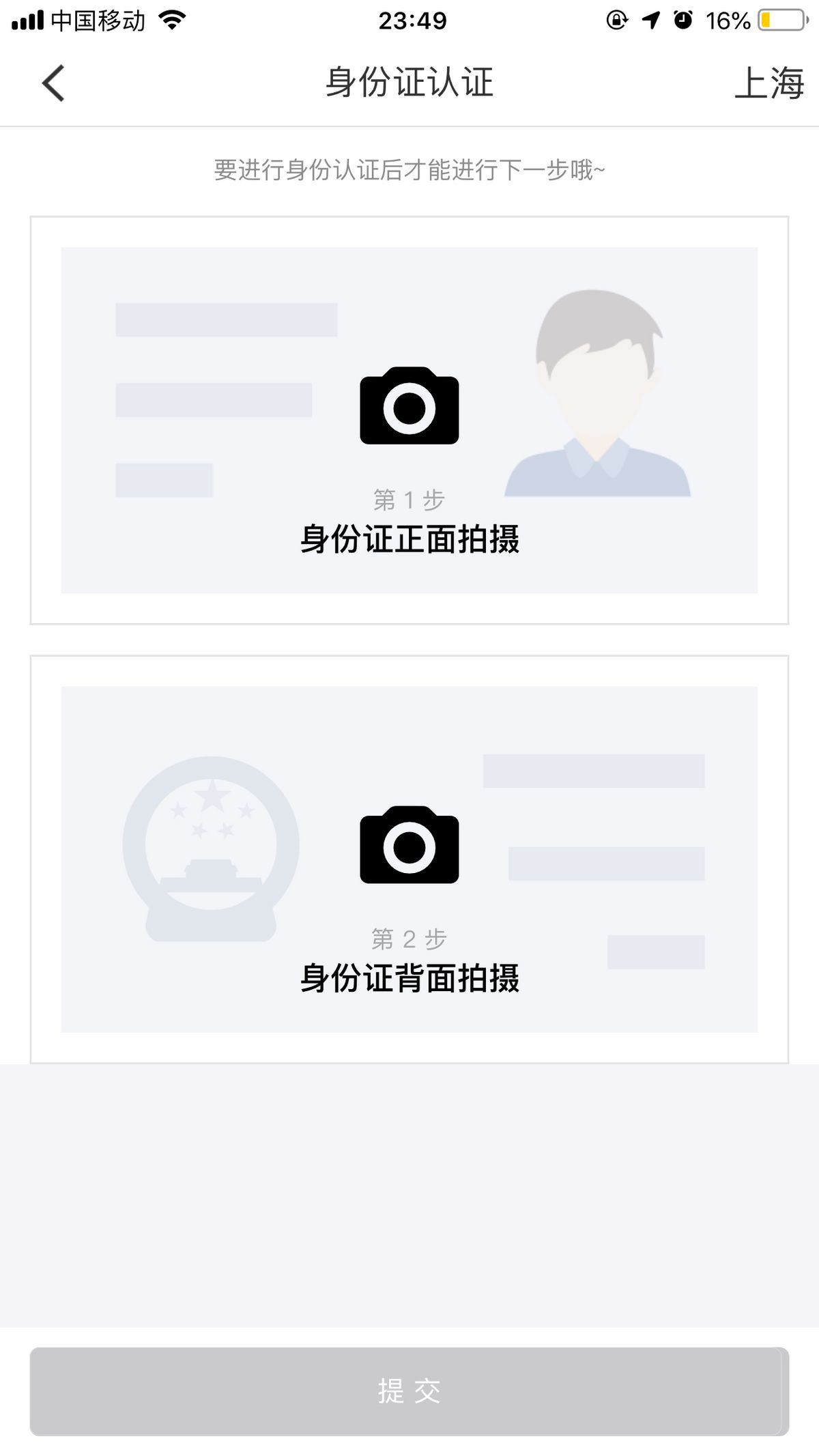819x1456 pixels.
Task: Go back with the top-left arrow
Action: (x=53, y=83)
